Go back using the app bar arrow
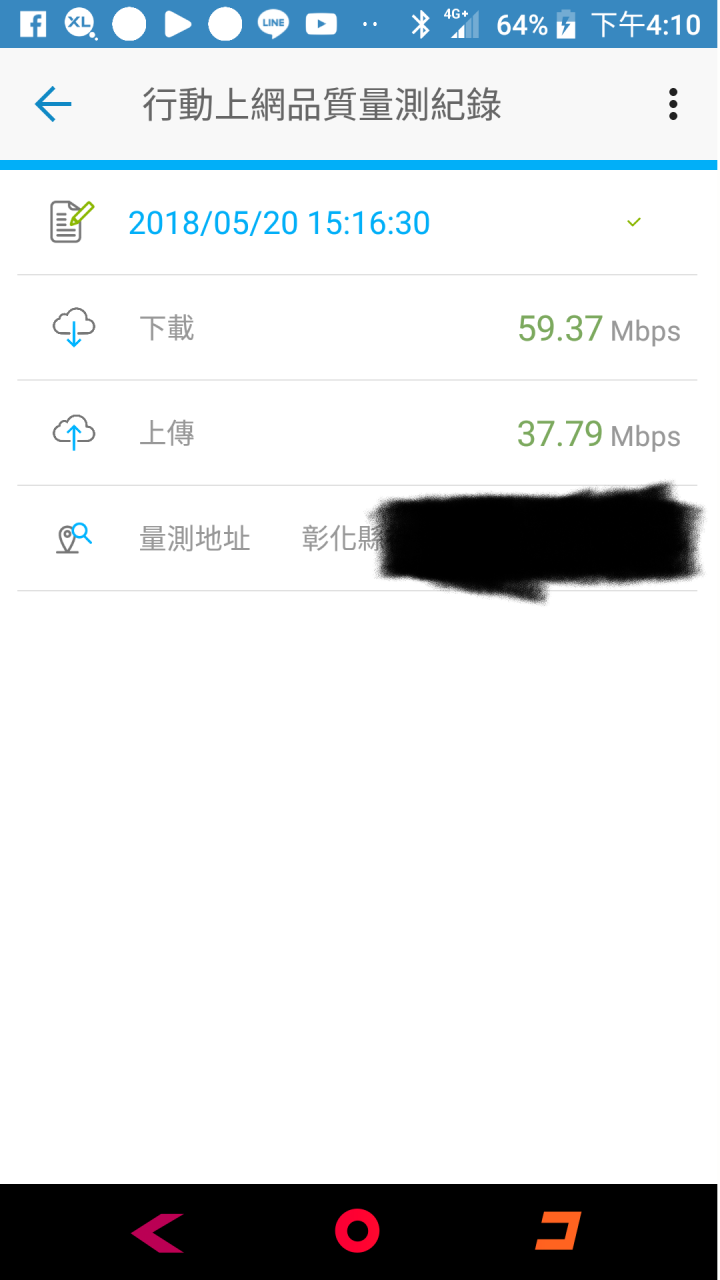The height and width of the screenshot is (1280, 720). tap(53, 104)
